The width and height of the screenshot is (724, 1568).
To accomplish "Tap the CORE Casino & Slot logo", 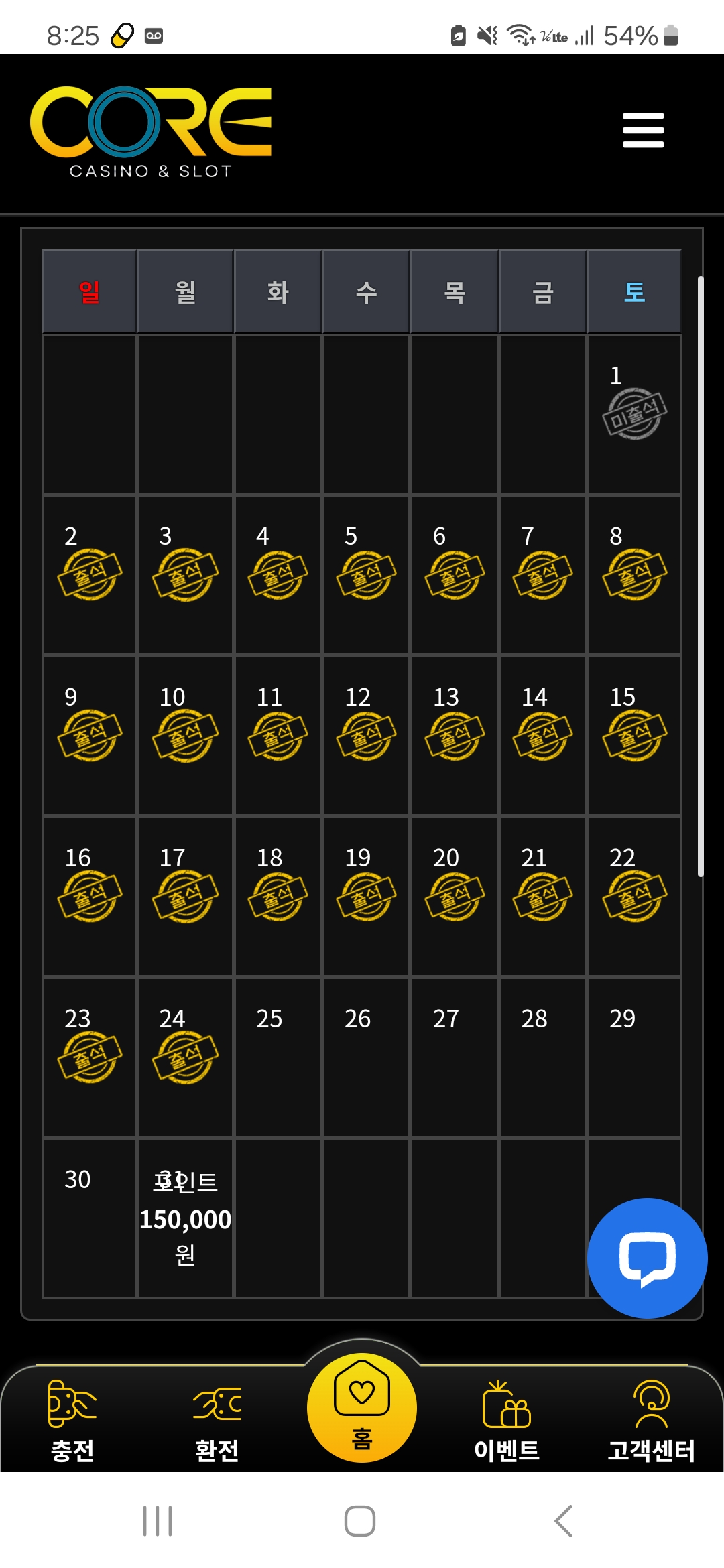I will point(151,131).
